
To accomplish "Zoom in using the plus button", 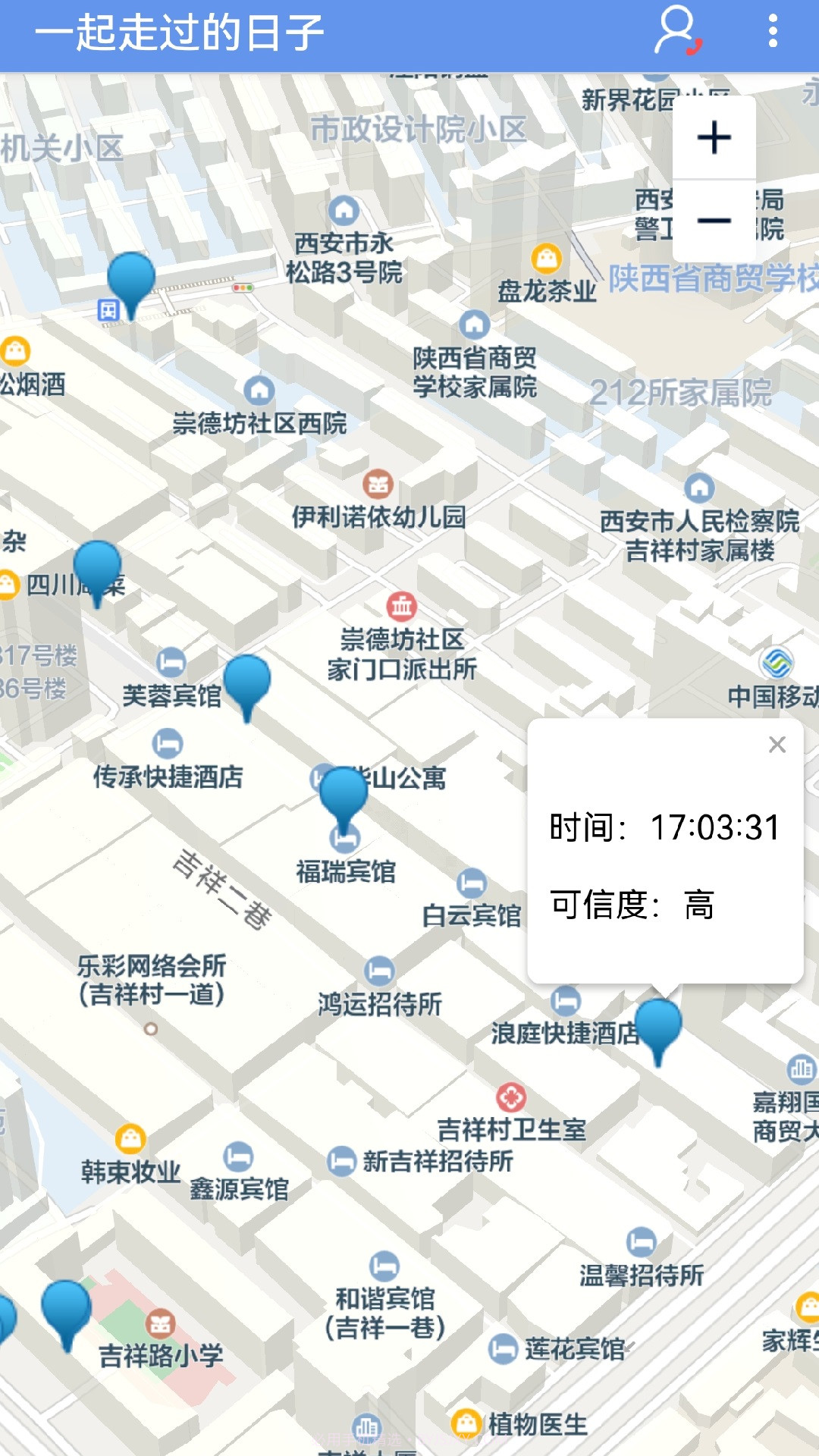I will tap(714, 138).
